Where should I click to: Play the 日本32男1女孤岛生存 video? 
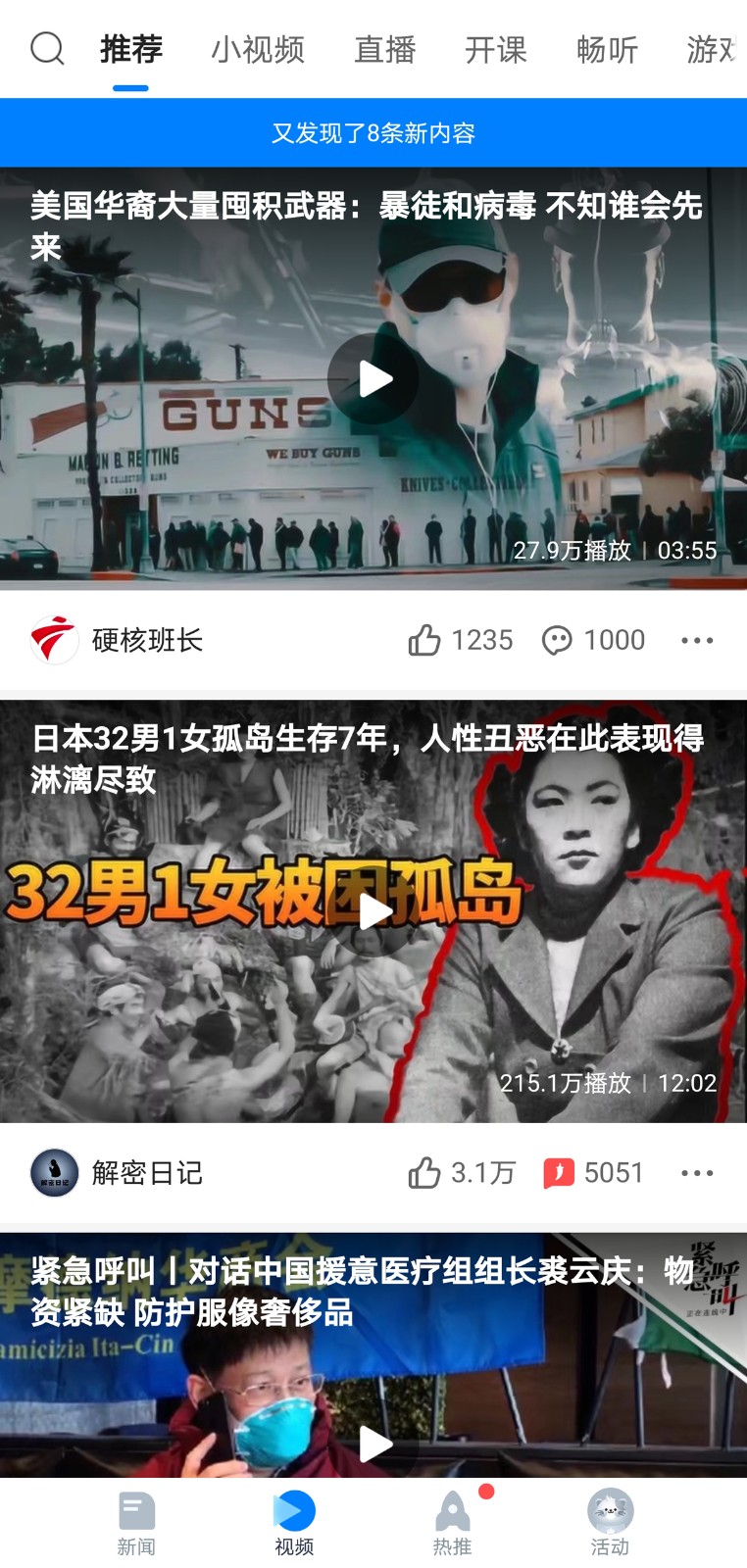373,912
